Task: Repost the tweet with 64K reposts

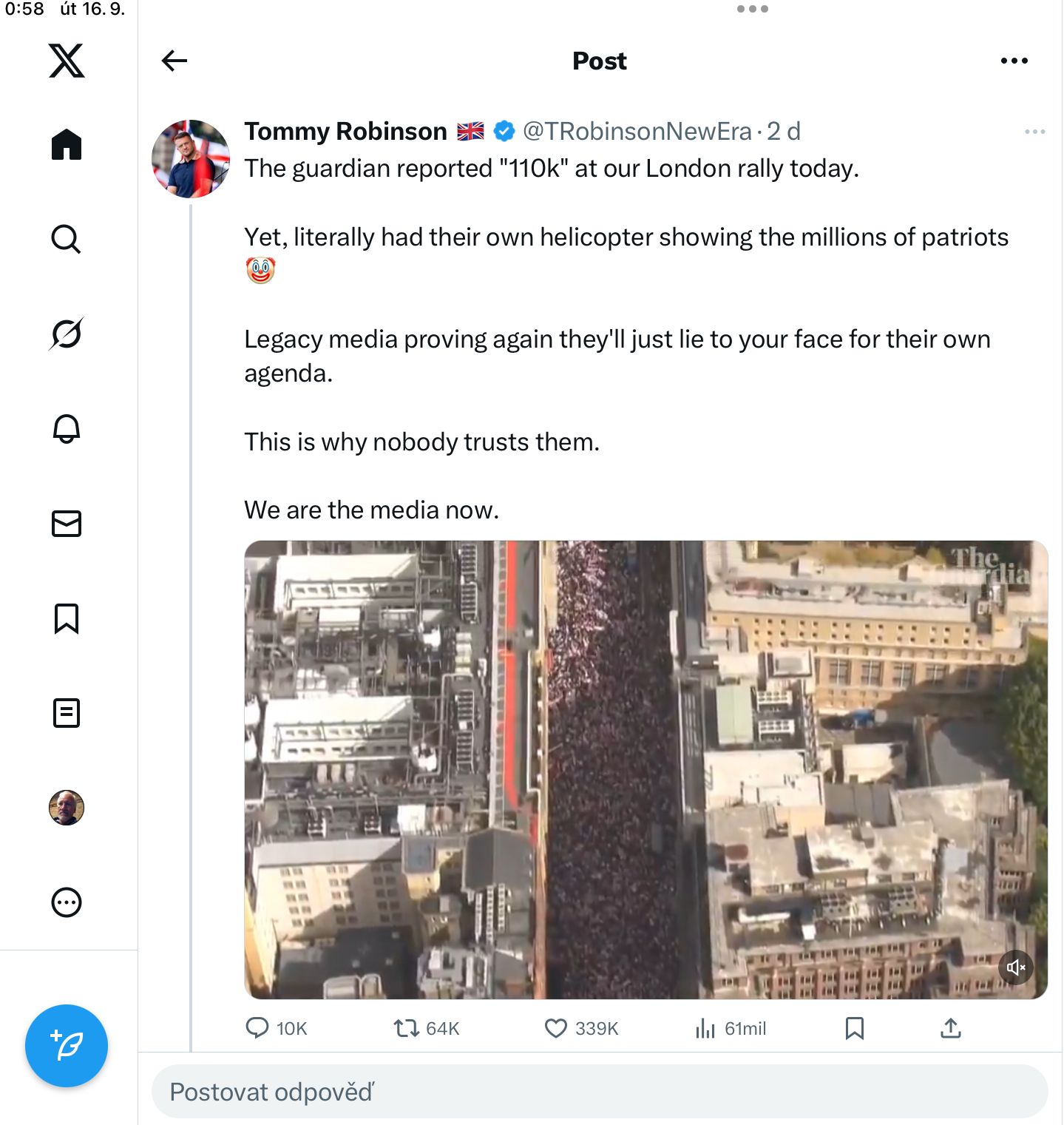Action: coord(406,1028)
